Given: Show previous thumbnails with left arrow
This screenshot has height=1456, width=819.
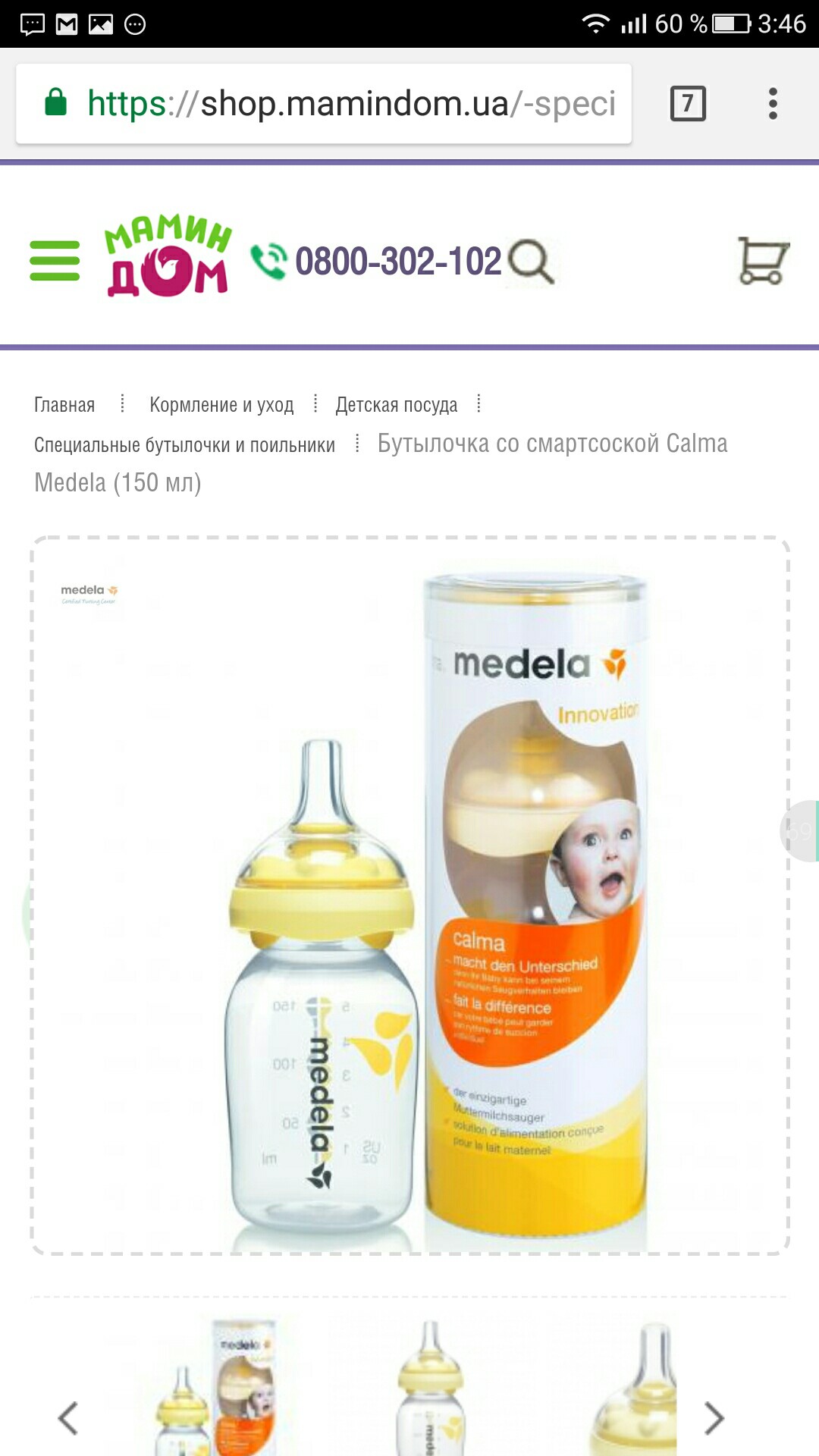Looking at the screenshot, I should tap(68, 1418).
